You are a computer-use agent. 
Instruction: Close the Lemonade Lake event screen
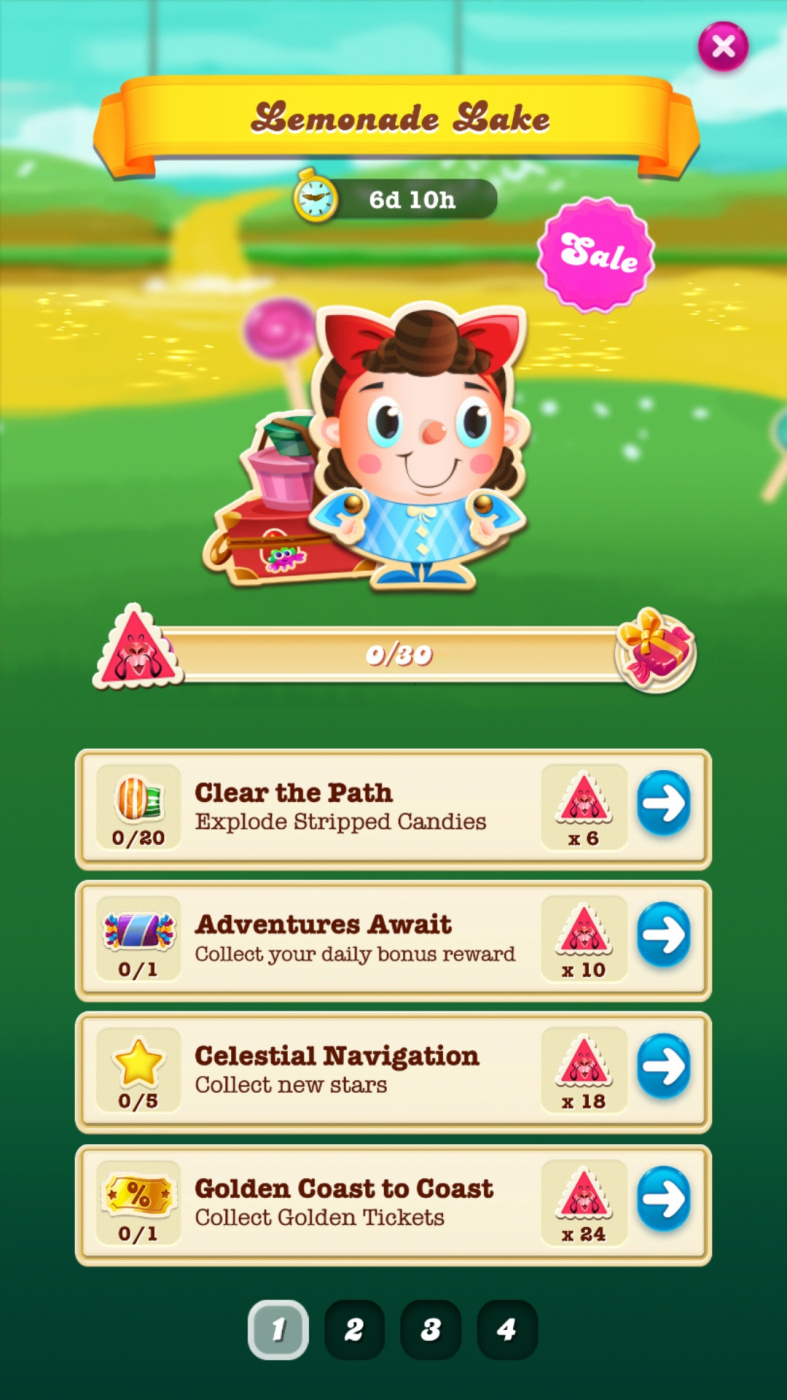click(x=723, y=46)
